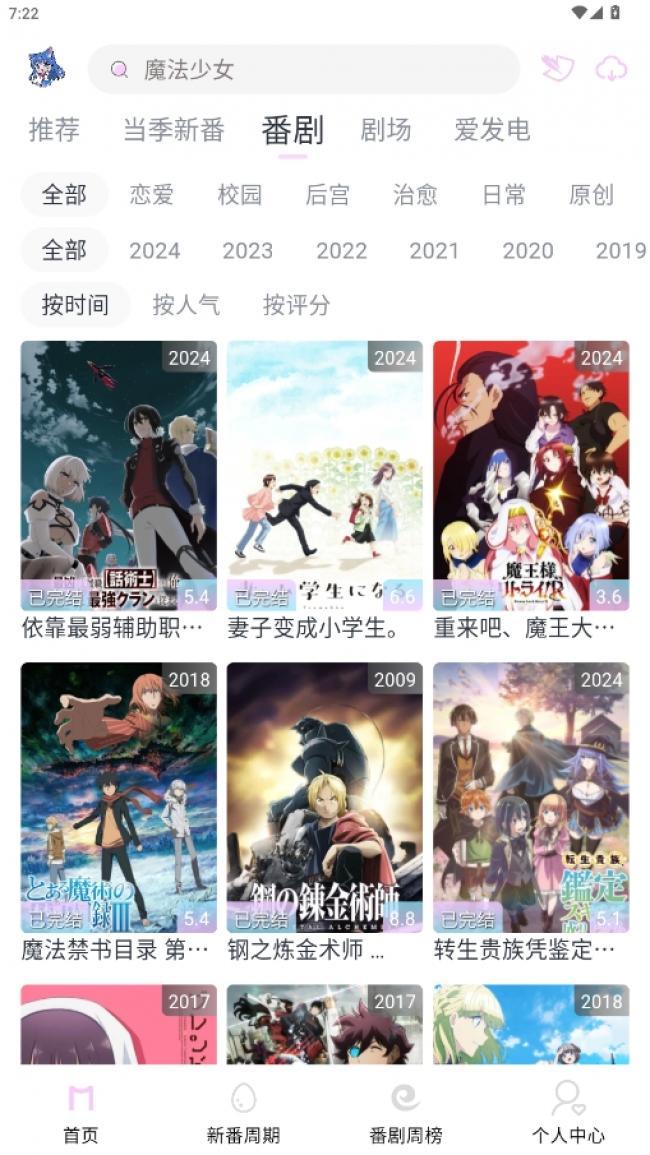650x1155 pixels.
Task: Tap the pink bird icon beside search
Action: coord(557,68)
